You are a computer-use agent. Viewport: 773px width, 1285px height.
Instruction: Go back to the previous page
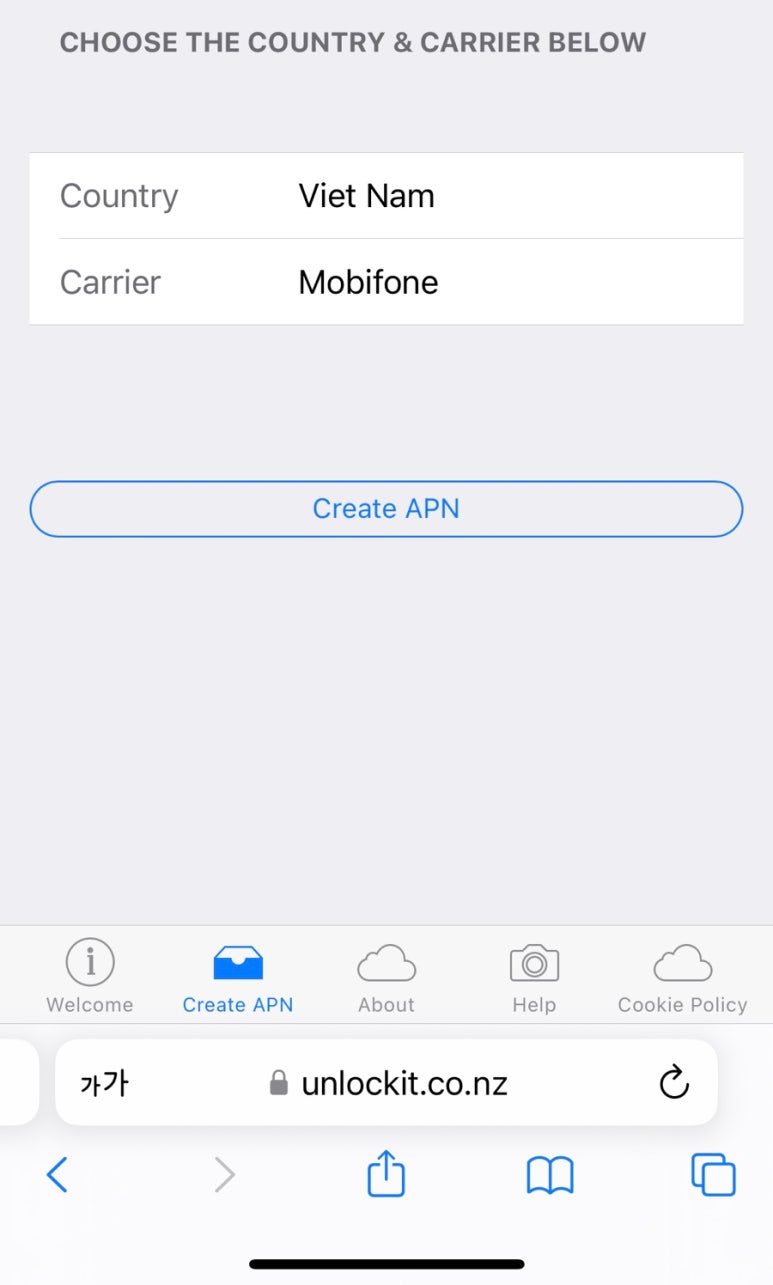57,1175
